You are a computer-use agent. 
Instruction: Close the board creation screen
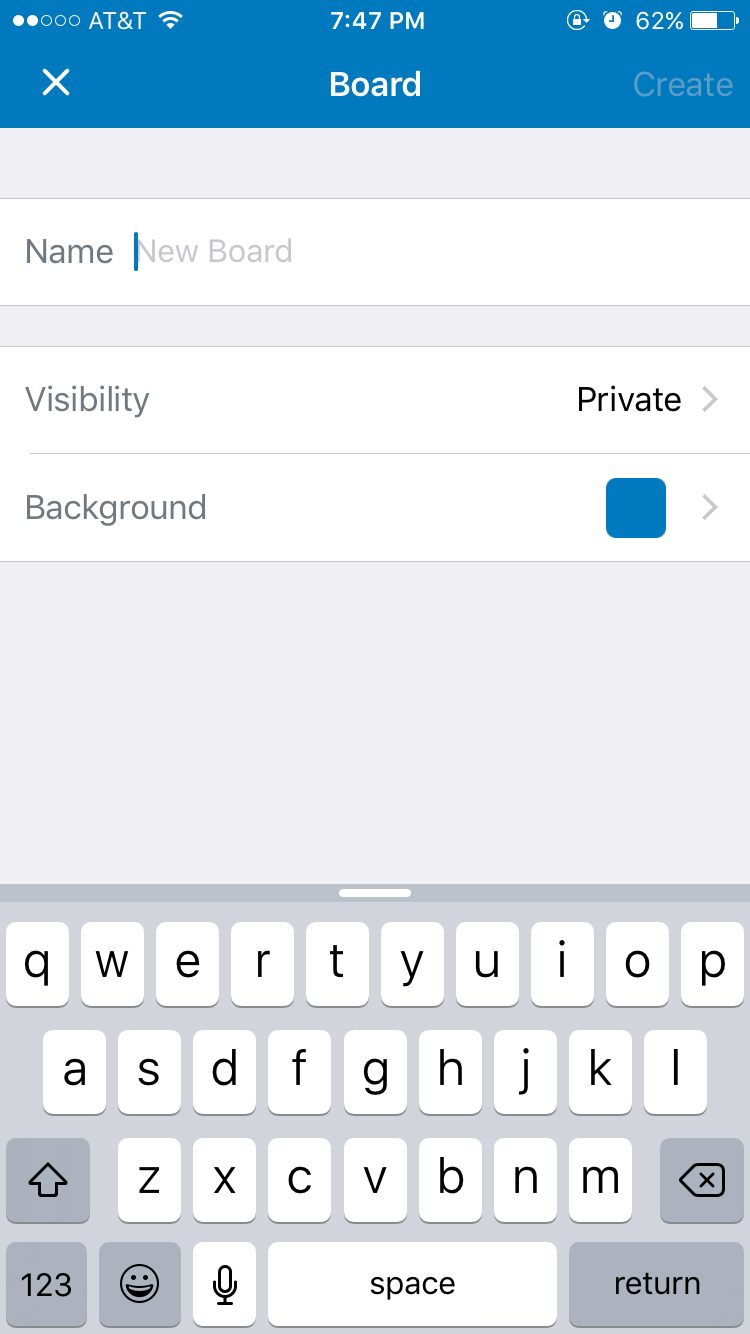pos(56,83)
